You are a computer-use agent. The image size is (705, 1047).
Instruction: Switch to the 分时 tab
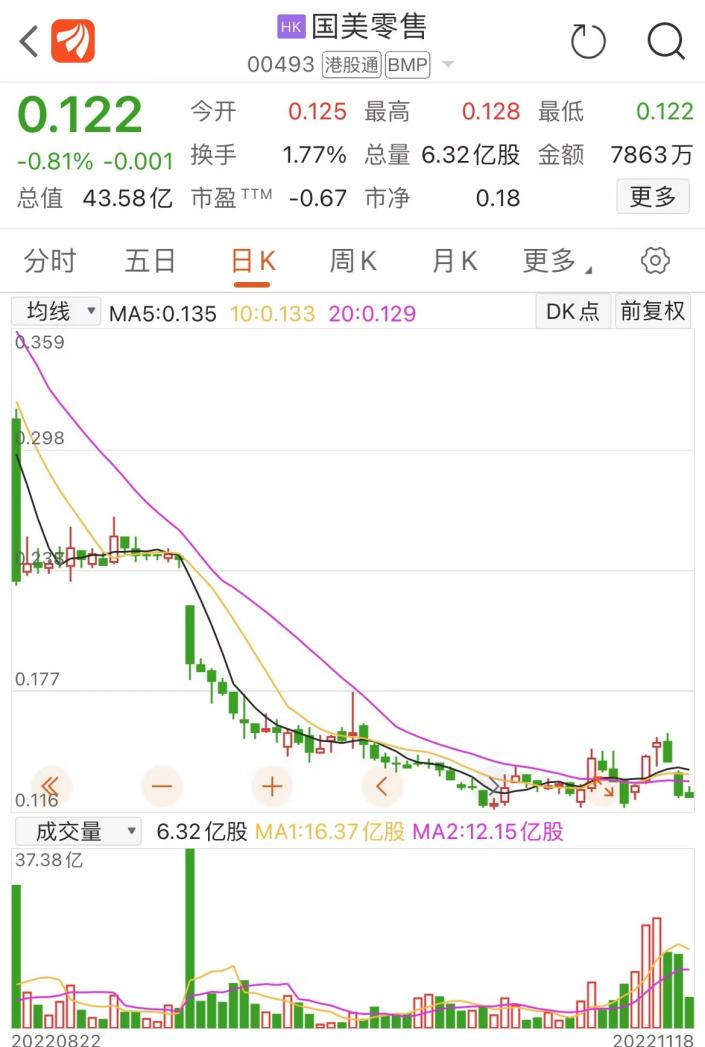pos(50,262)
